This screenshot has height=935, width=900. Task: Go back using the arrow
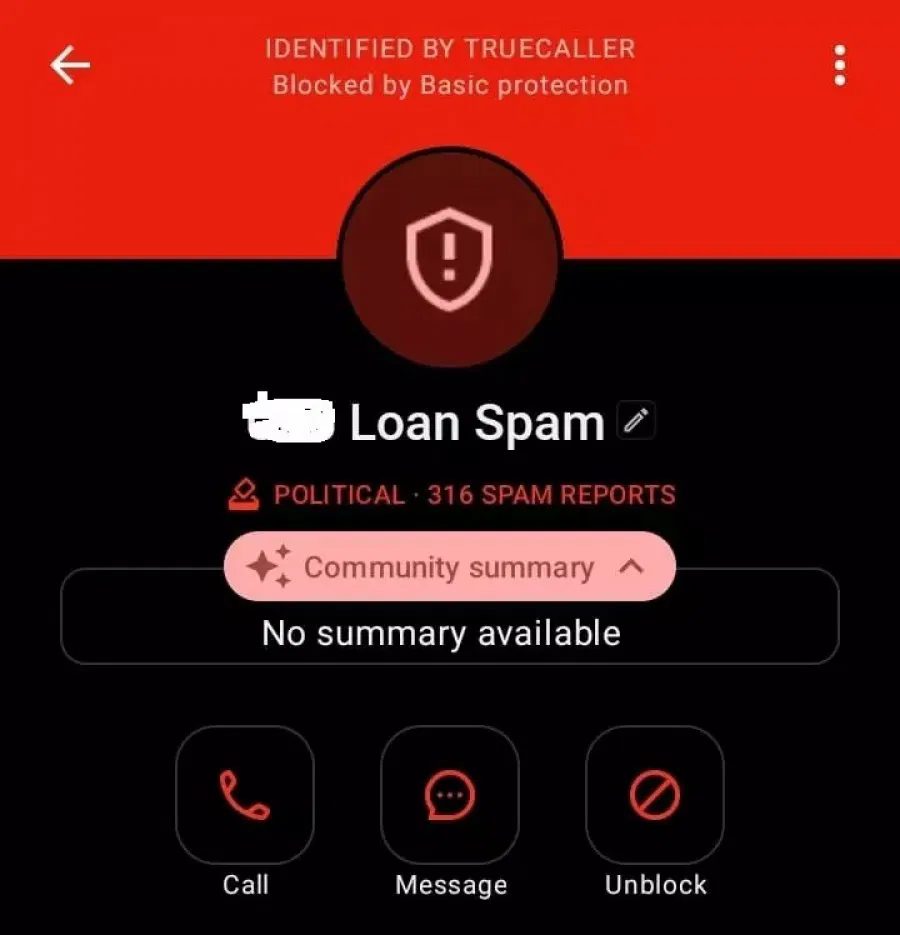tap(70, 66)
